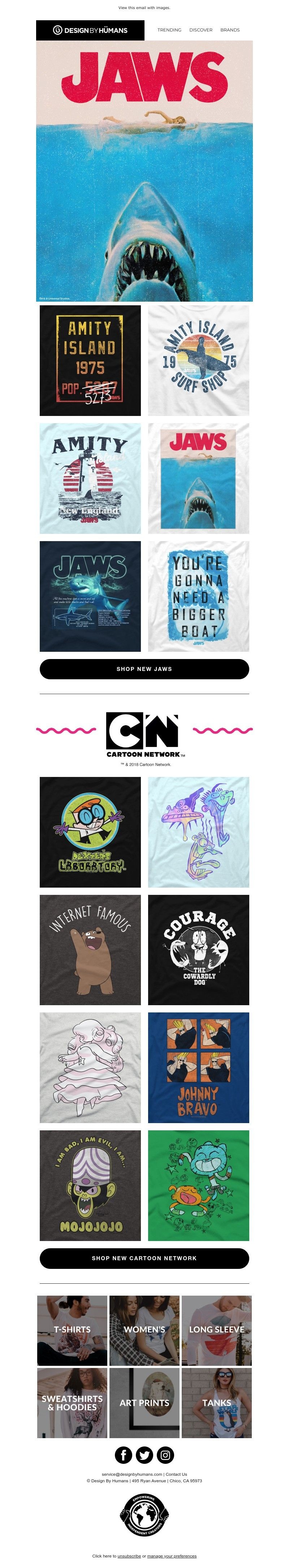Open the Brands link in the header
The height and width of the screenshot is (1568, 289).
pyautogui.click(x=230, y=30)
